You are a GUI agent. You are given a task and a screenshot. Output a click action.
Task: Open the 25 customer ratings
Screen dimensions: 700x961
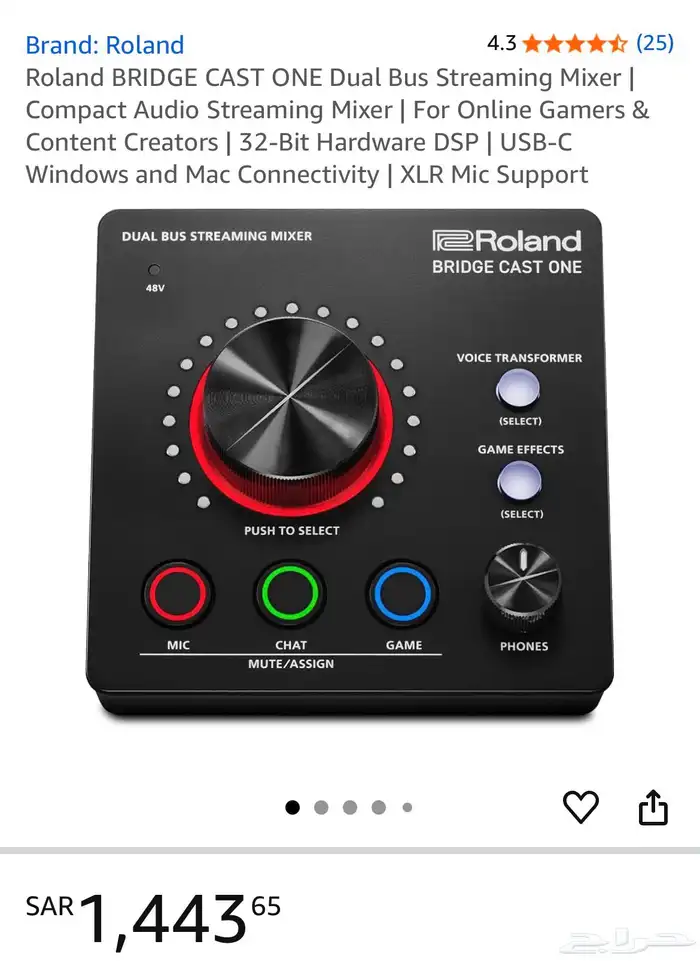(x=655, y=43)
